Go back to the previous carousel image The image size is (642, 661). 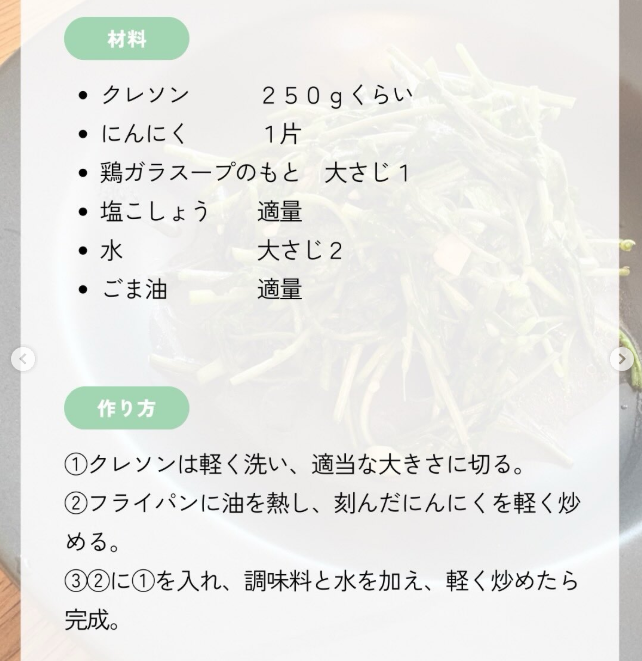23,359
